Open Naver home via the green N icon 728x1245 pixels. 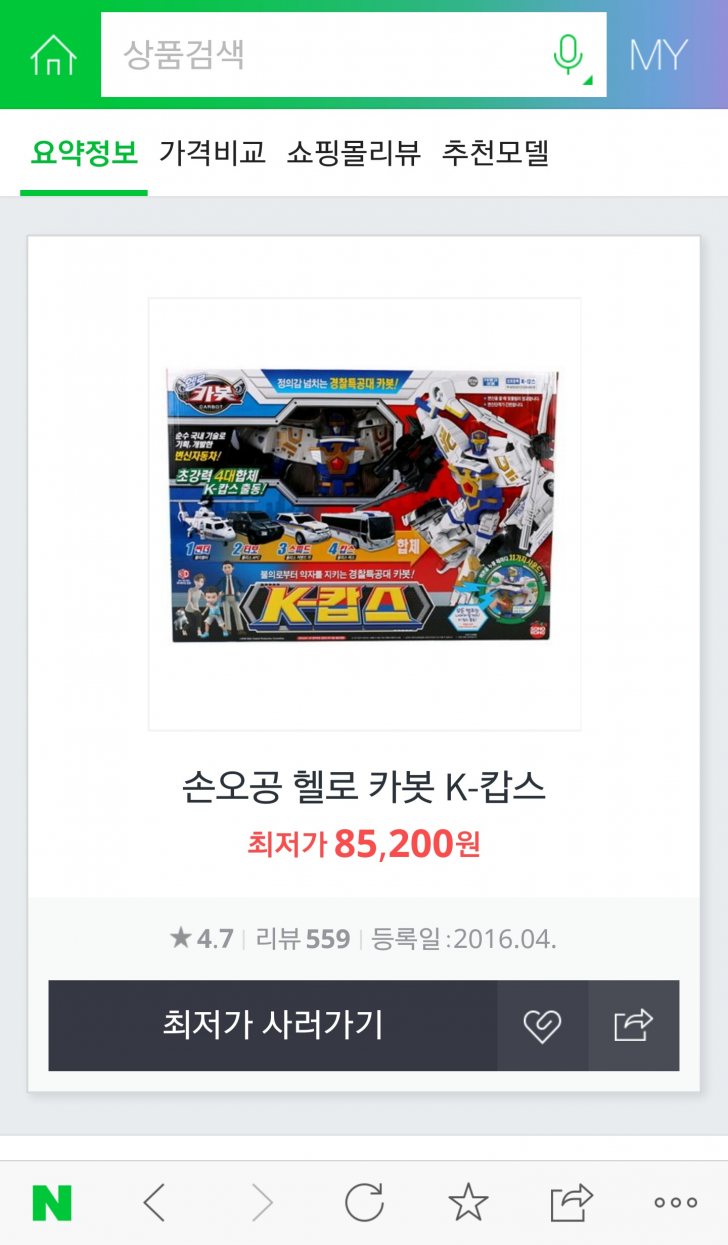[x=52, y=1203]
